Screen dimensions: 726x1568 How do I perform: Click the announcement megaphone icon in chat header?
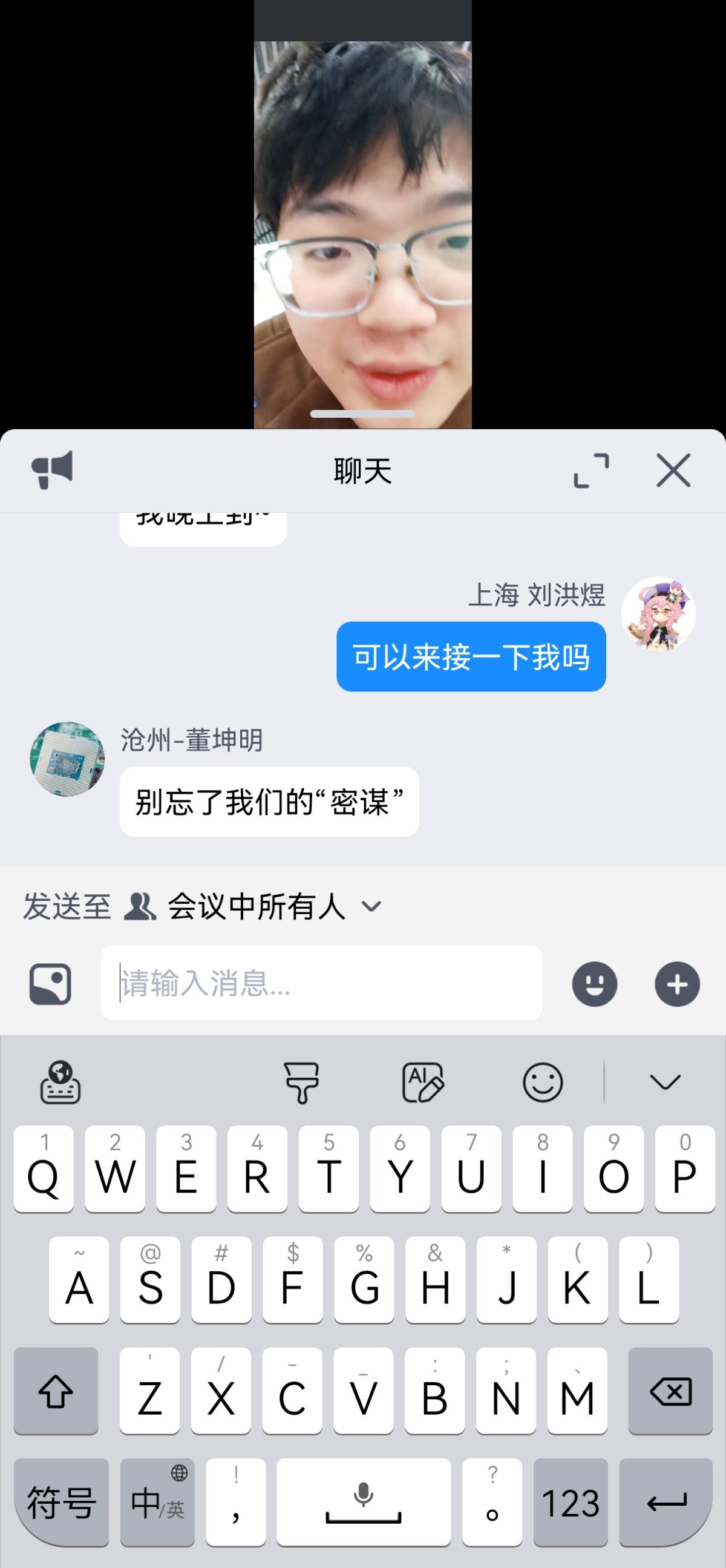[53, 470]
